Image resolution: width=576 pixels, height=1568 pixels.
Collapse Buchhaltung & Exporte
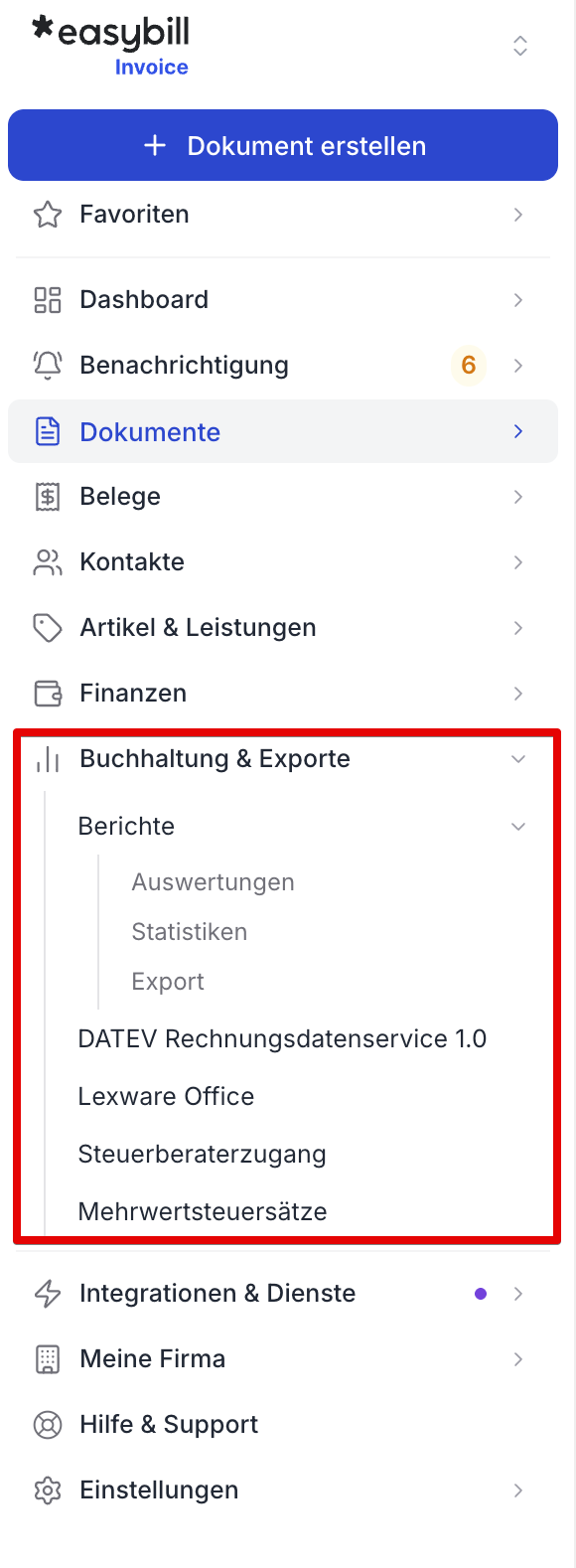tap(283, 759)
